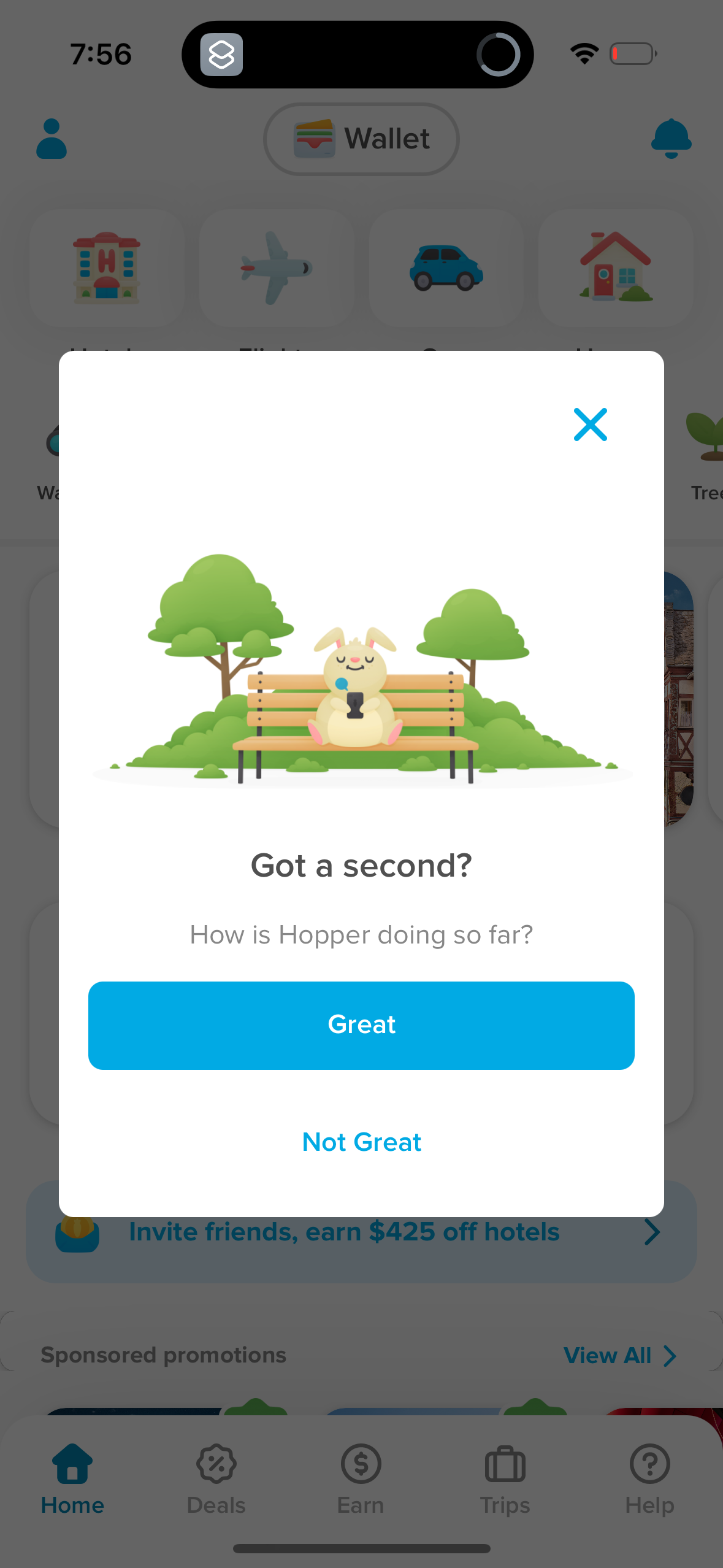The width and height of the screenshot is (723, 1568).
Task: Tap View All sponsored promotions chevron
Action: pyautogui.click(x=669, y=1356)
